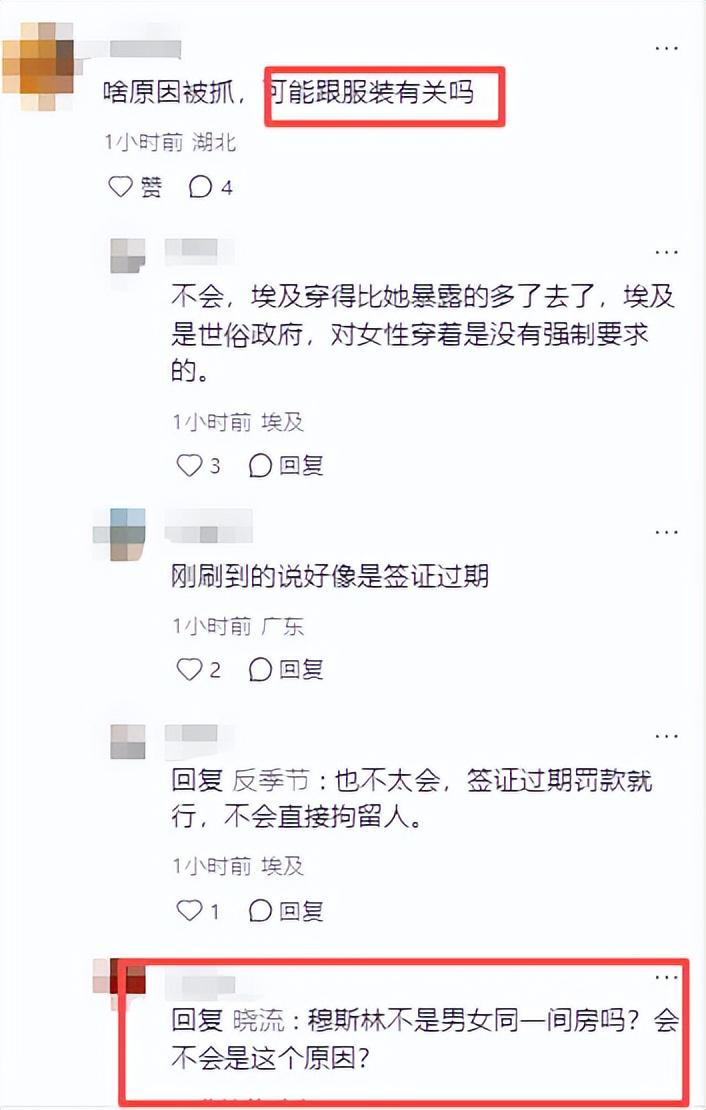Like the reply mentioning 签证过期
The image size is (706, 1110).
198,669
